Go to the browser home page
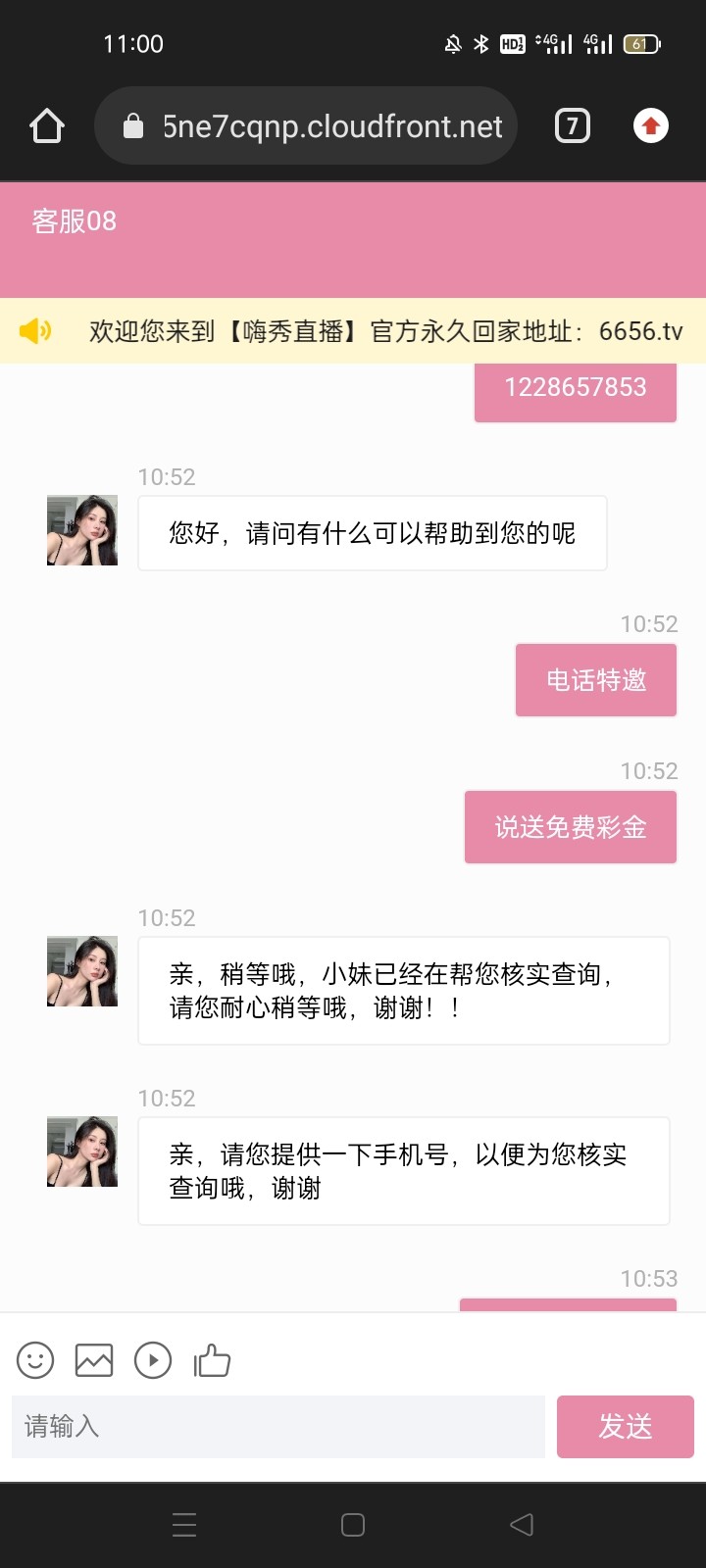706x1568 pixels. click(x=47, y=126)
